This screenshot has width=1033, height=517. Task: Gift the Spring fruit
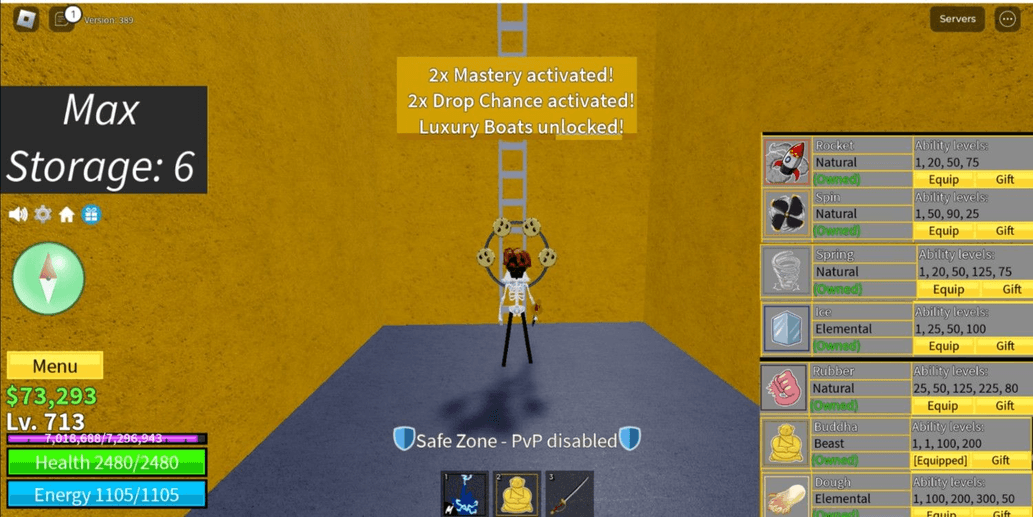[1011, 289]
